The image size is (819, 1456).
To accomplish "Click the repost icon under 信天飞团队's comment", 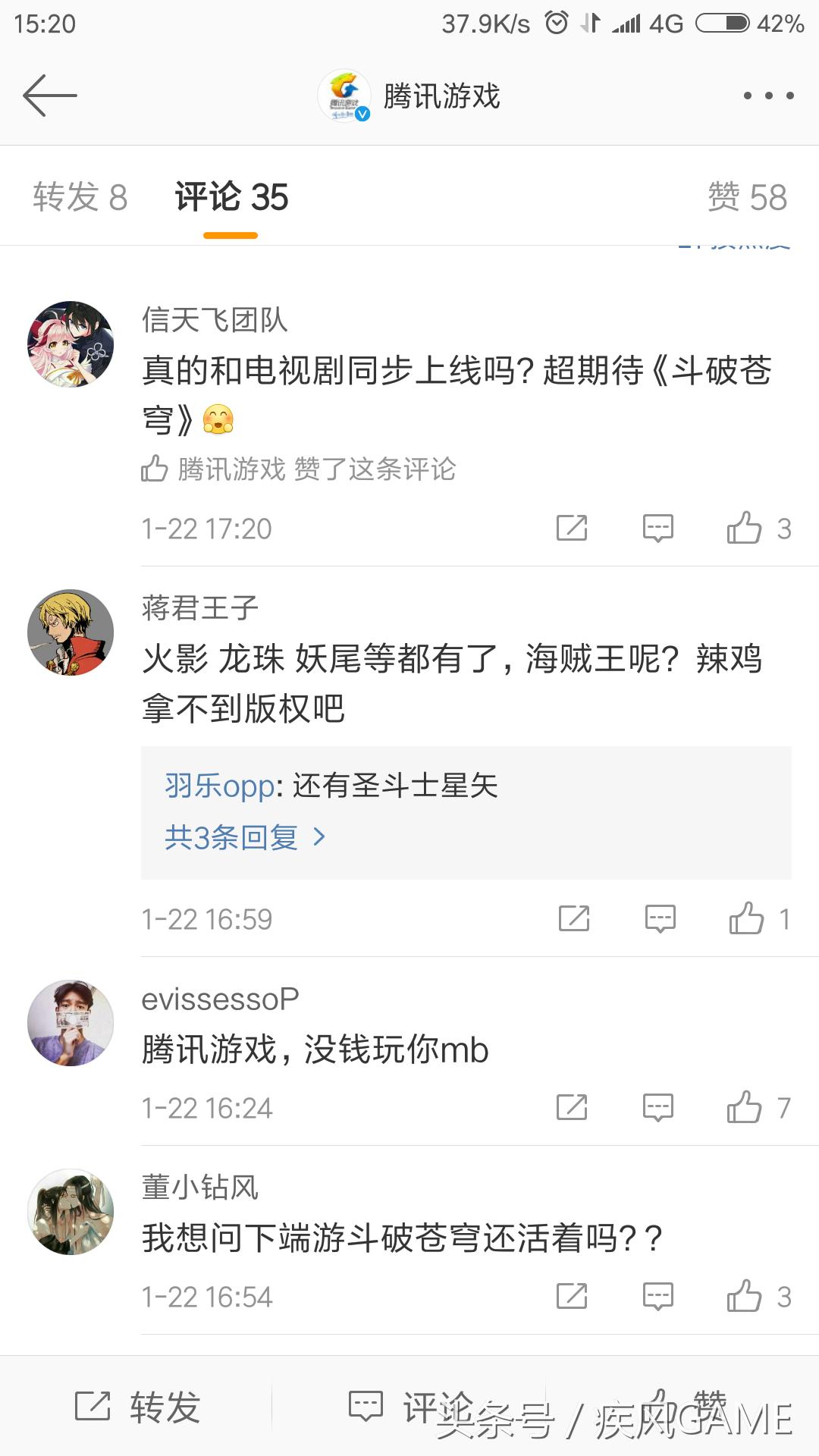I will [572, 529].
